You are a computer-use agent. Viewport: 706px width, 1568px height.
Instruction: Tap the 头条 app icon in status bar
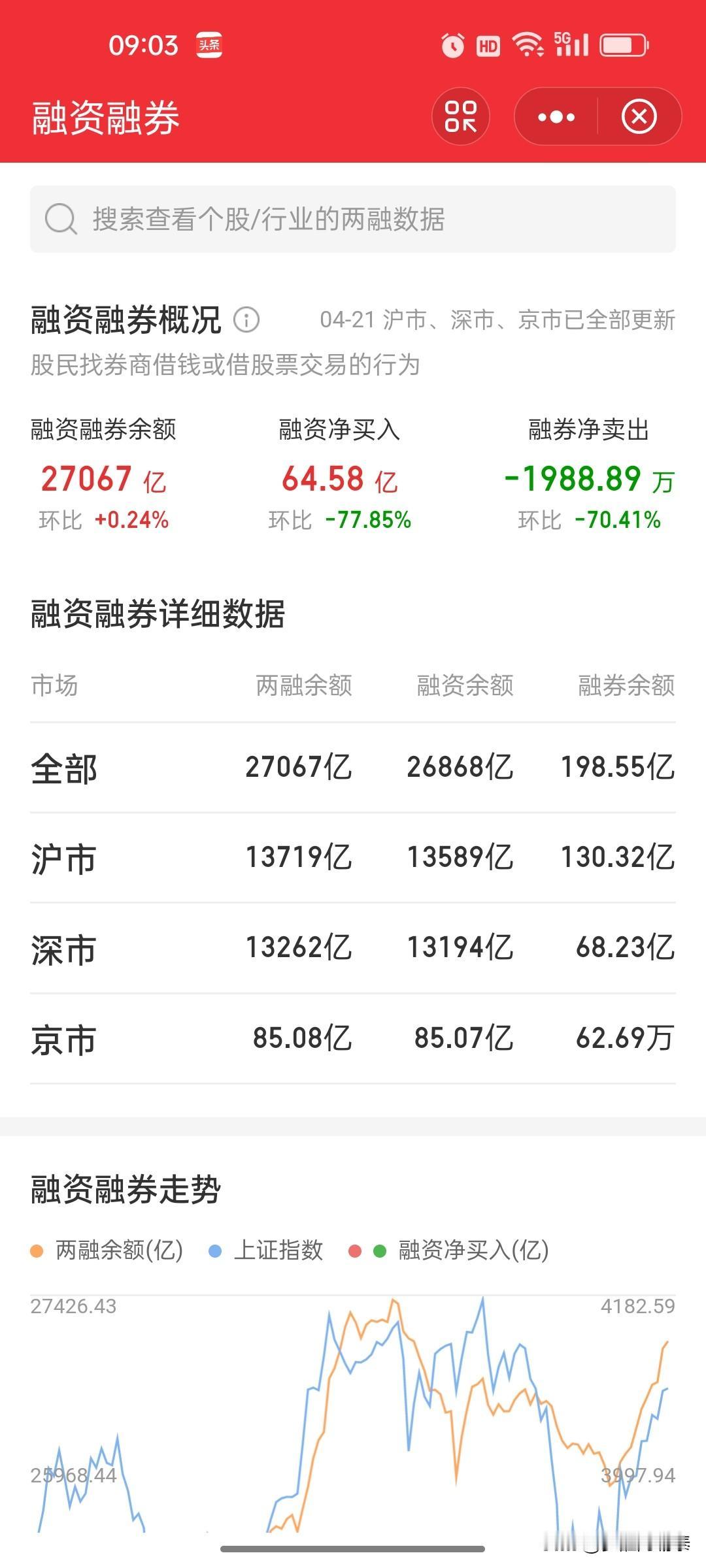click(x=209, y=44)
